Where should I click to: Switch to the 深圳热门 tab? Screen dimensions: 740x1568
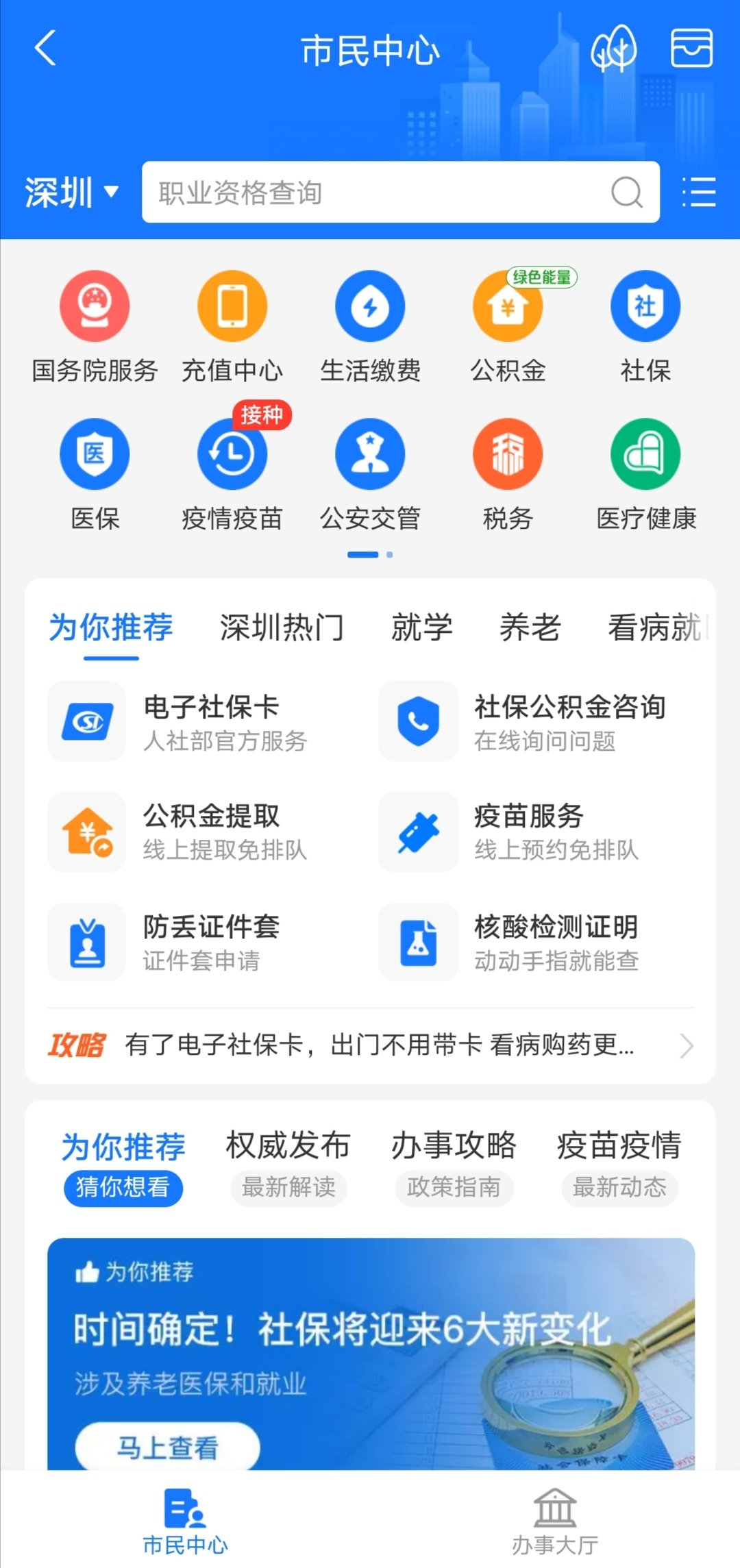click(282, 627)
